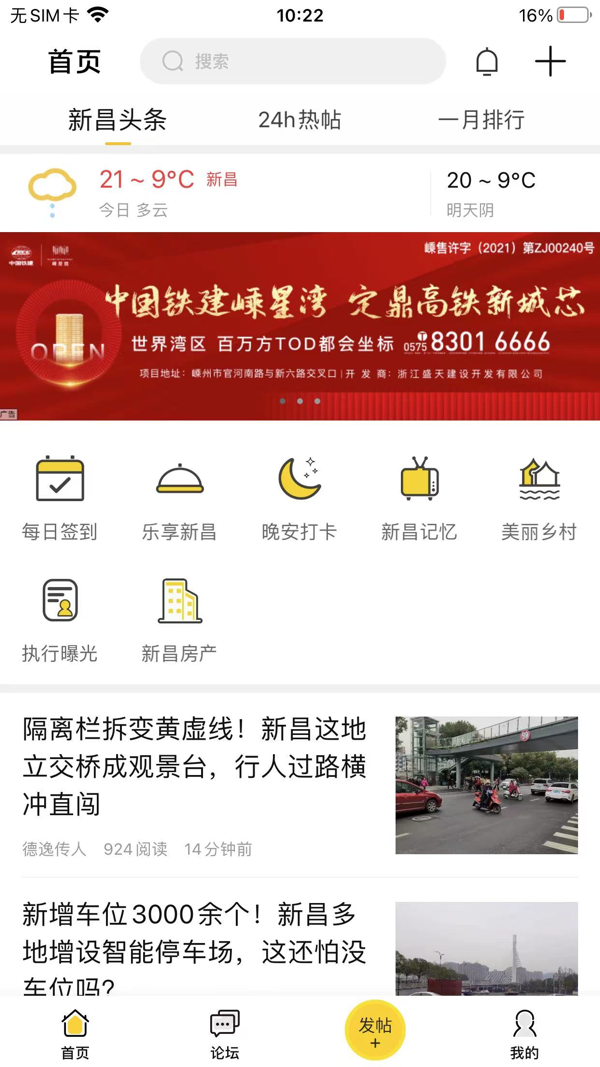Tap the plus icon in the top bar

(x=550, y=62)
